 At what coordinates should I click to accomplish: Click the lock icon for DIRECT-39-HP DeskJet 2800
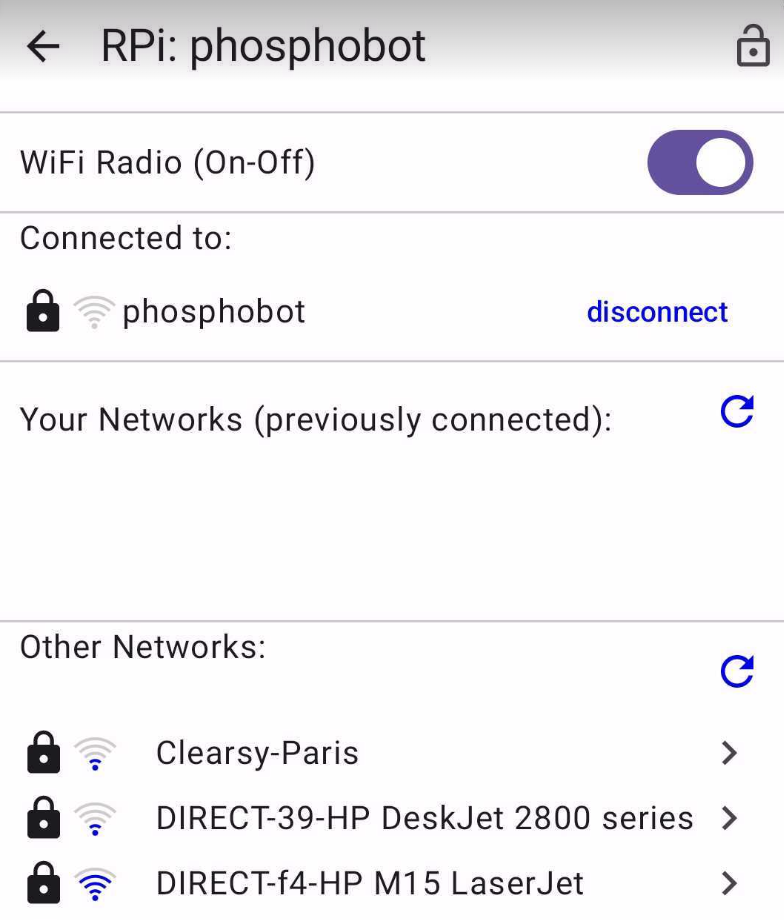click(x=44, y=818)
